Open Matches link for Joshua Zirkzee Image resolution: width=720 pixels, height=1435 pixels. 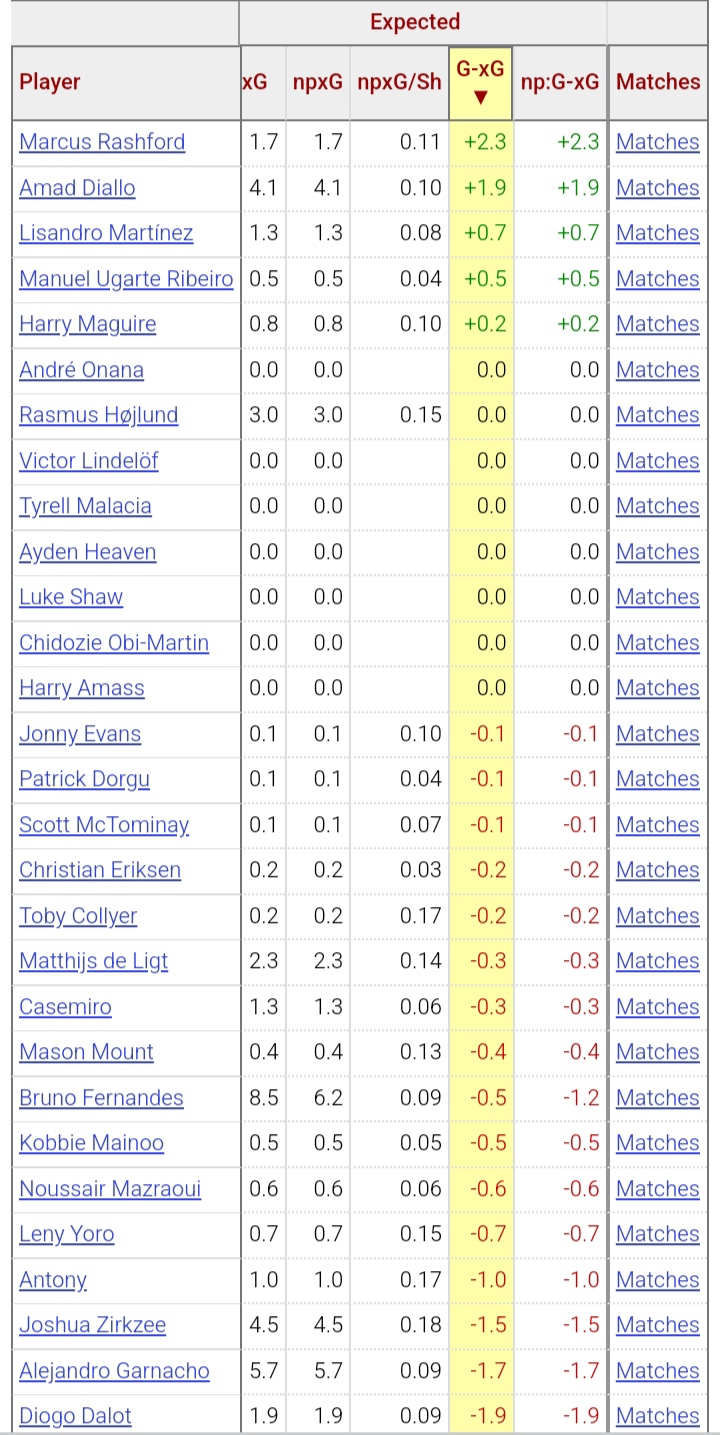(658, 1325)
